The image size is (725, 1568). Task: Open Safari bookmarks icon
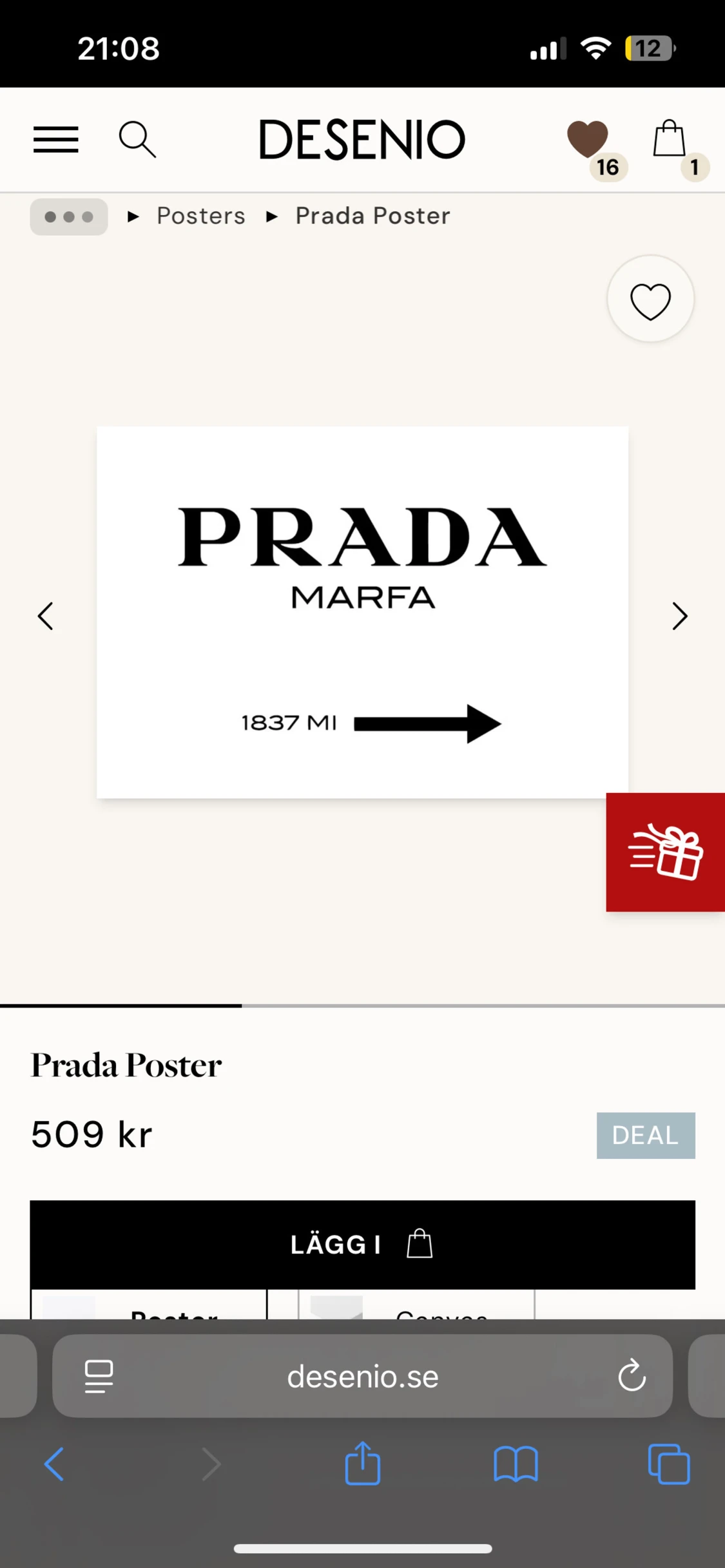point(516,1464)
